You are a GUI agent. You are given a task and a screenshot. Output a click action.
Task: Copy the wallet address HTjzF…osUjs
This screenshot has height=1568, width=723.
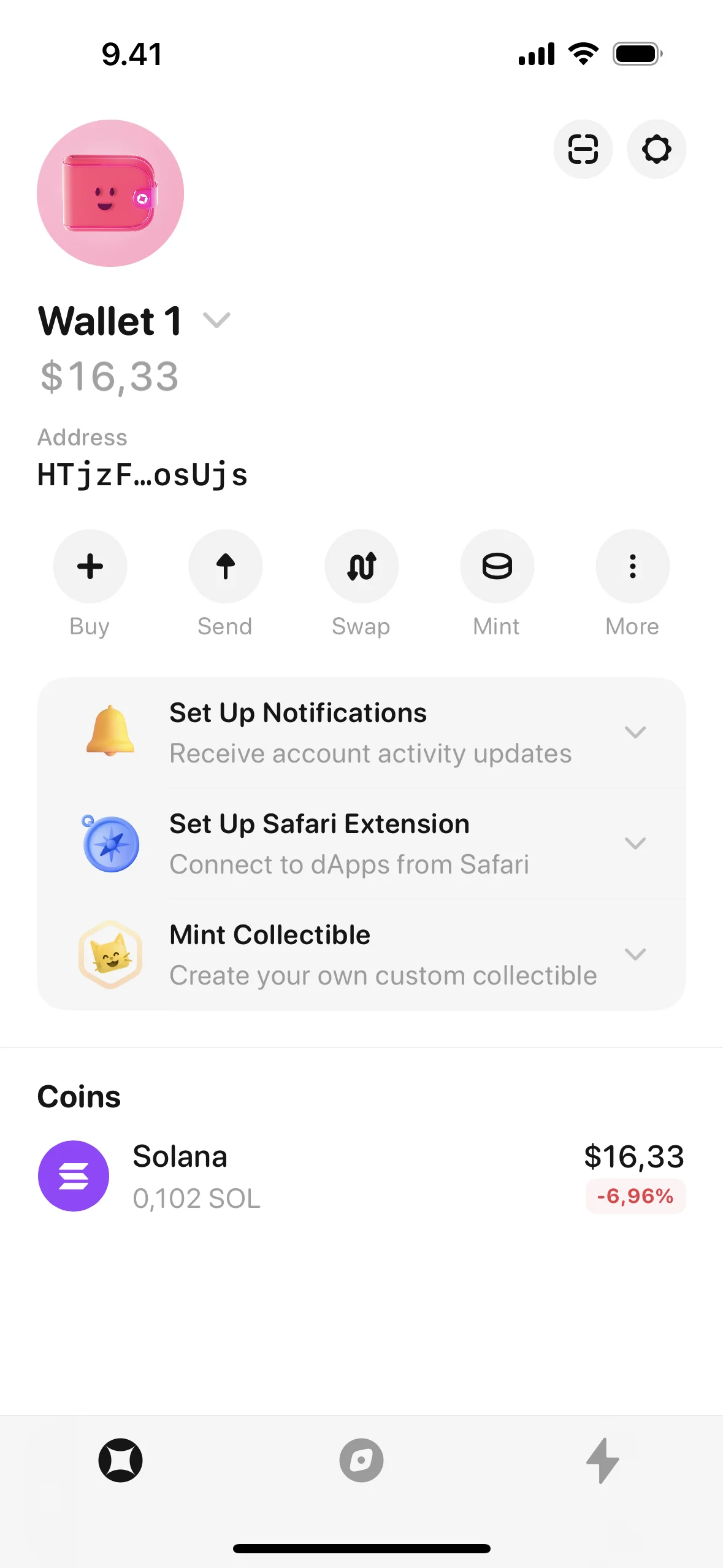tap(142, 475)
